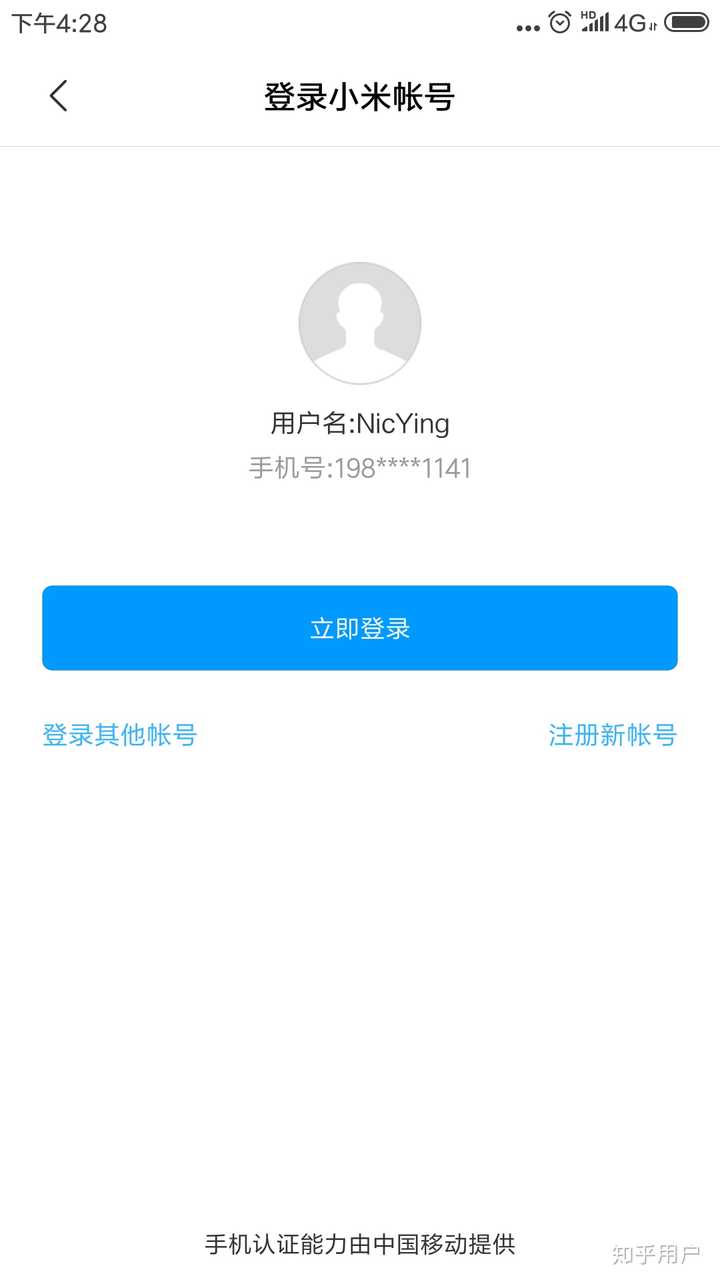Tap the default profile avatar image

pyautogui.click(x=359, y=322)
